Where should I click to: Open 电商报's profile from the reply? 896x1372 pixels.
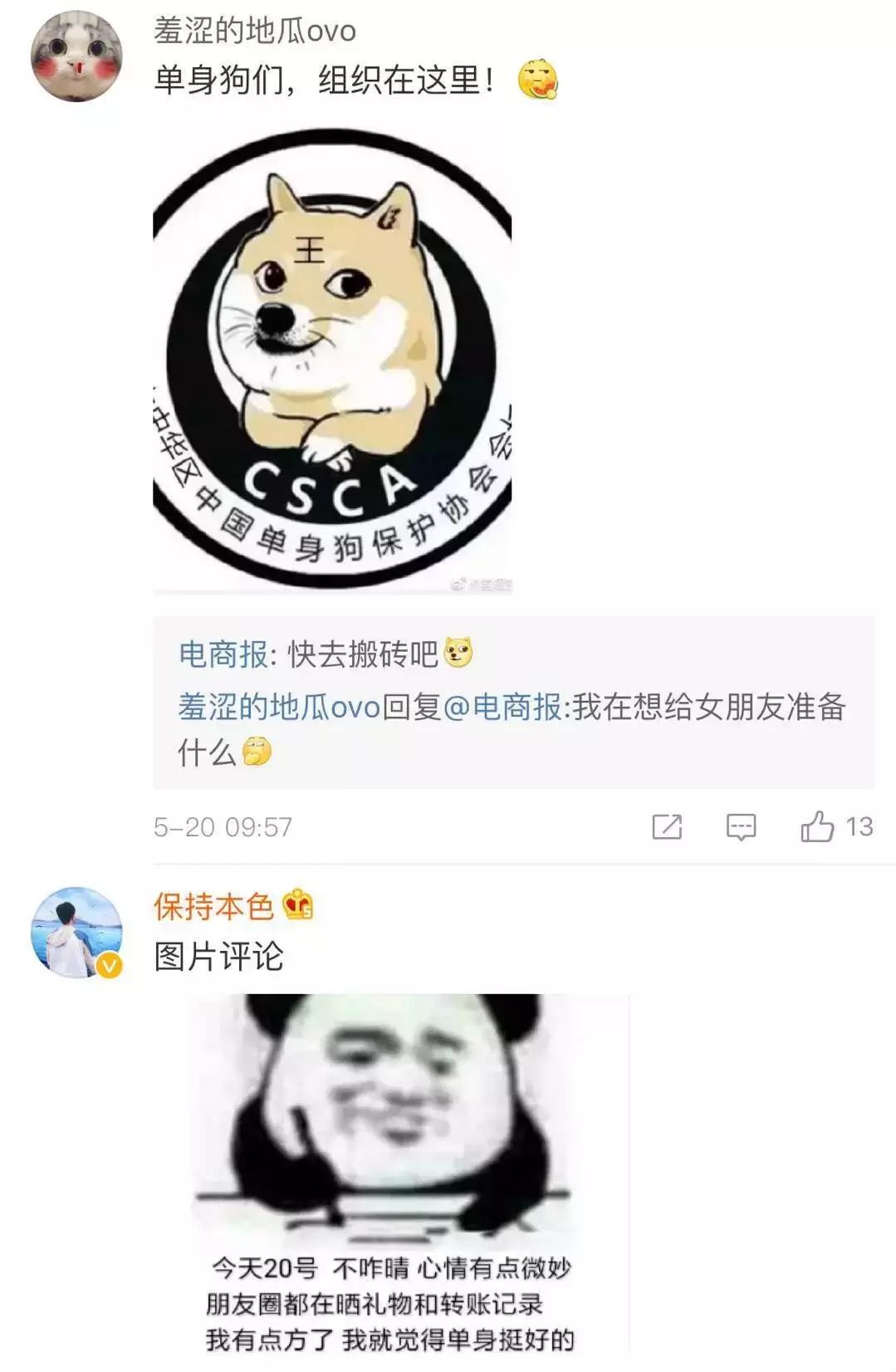223,654
